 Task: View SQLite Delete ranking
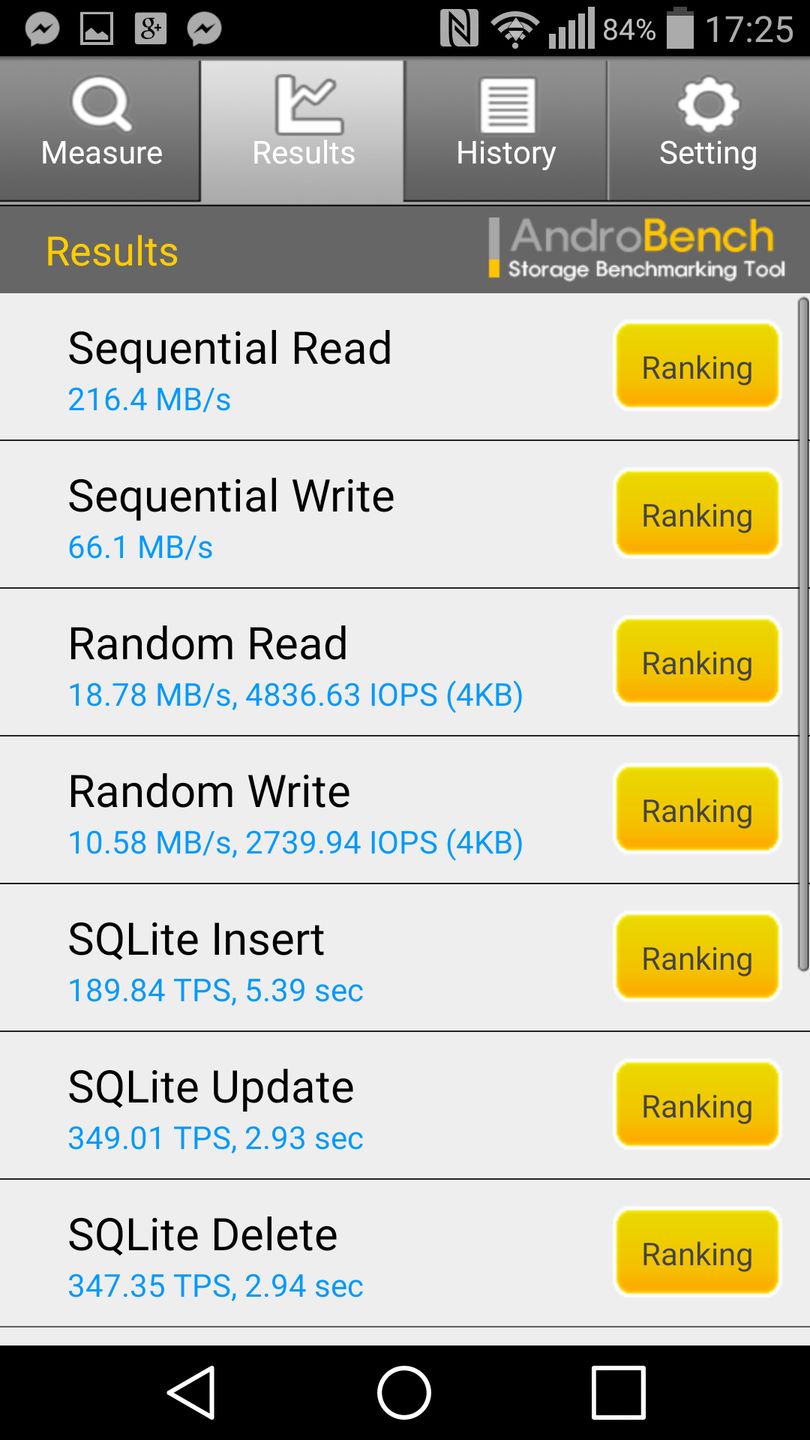click(697, 1254)
